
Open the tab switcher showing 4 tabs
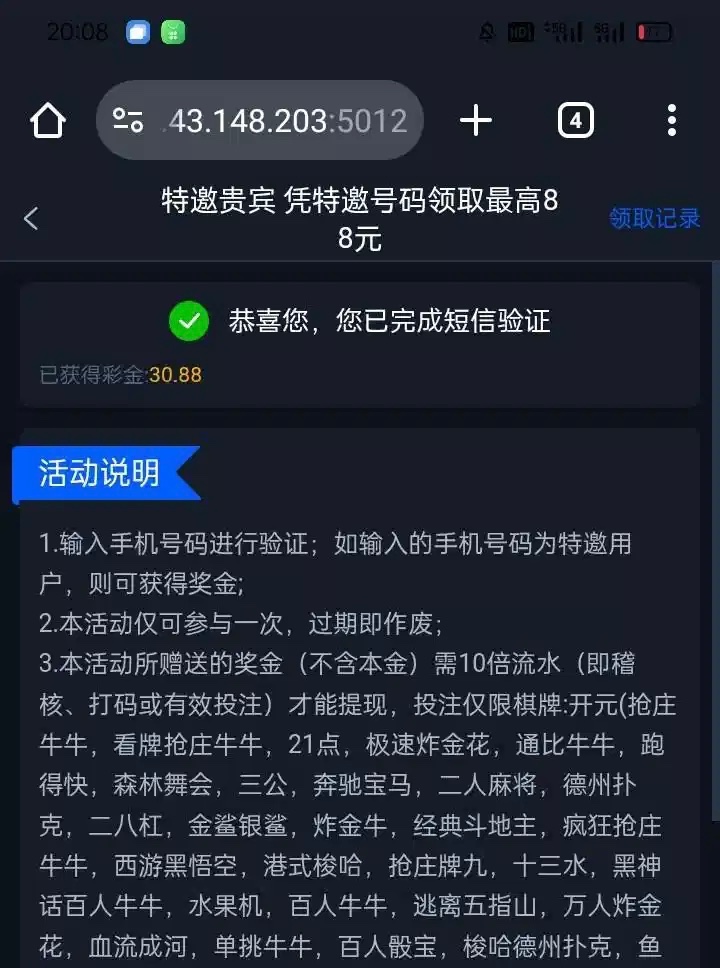coord(575,121)
